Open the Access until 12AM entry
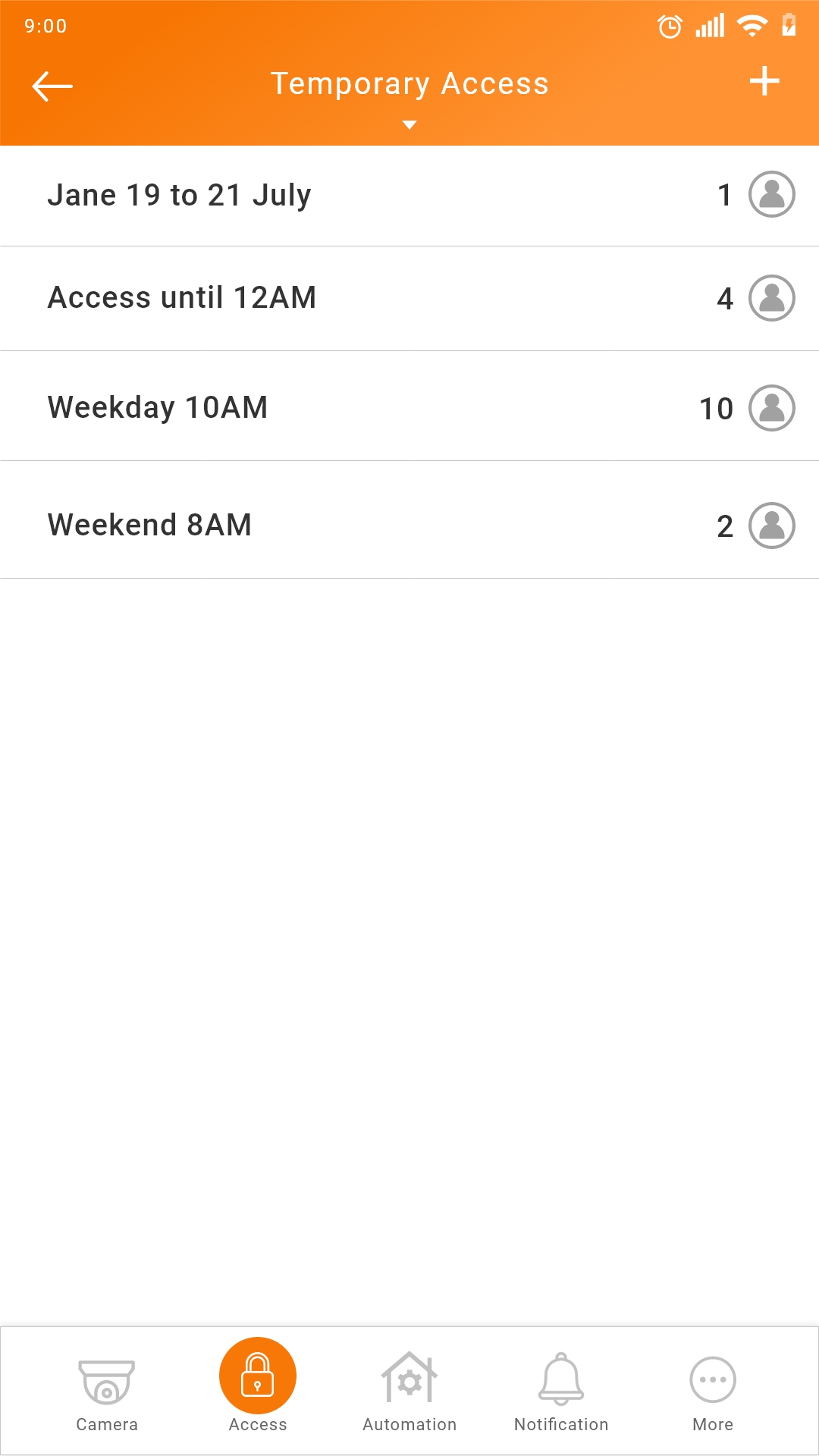 point(409,298)
